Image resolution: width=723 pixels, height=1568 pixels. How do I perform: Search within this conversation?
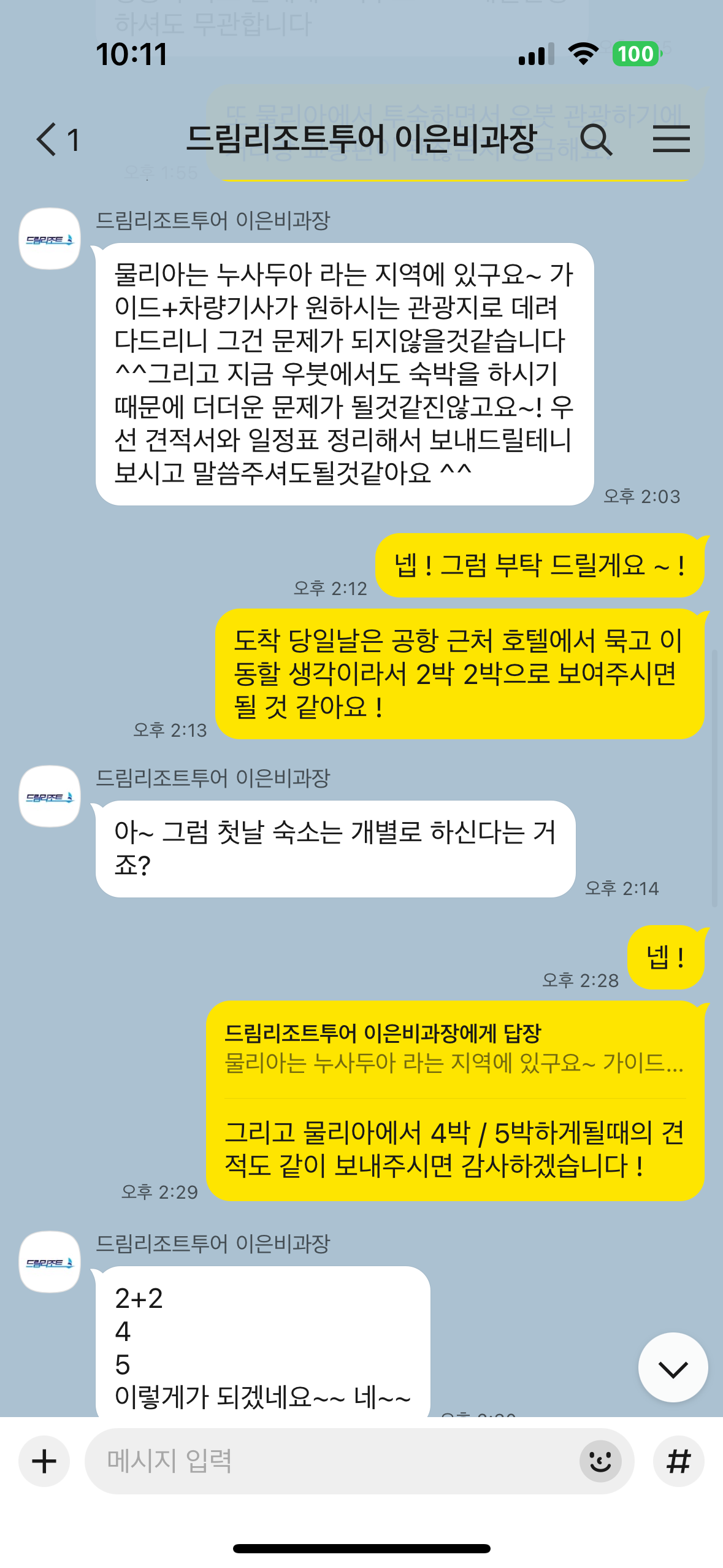tap(595, 139)
